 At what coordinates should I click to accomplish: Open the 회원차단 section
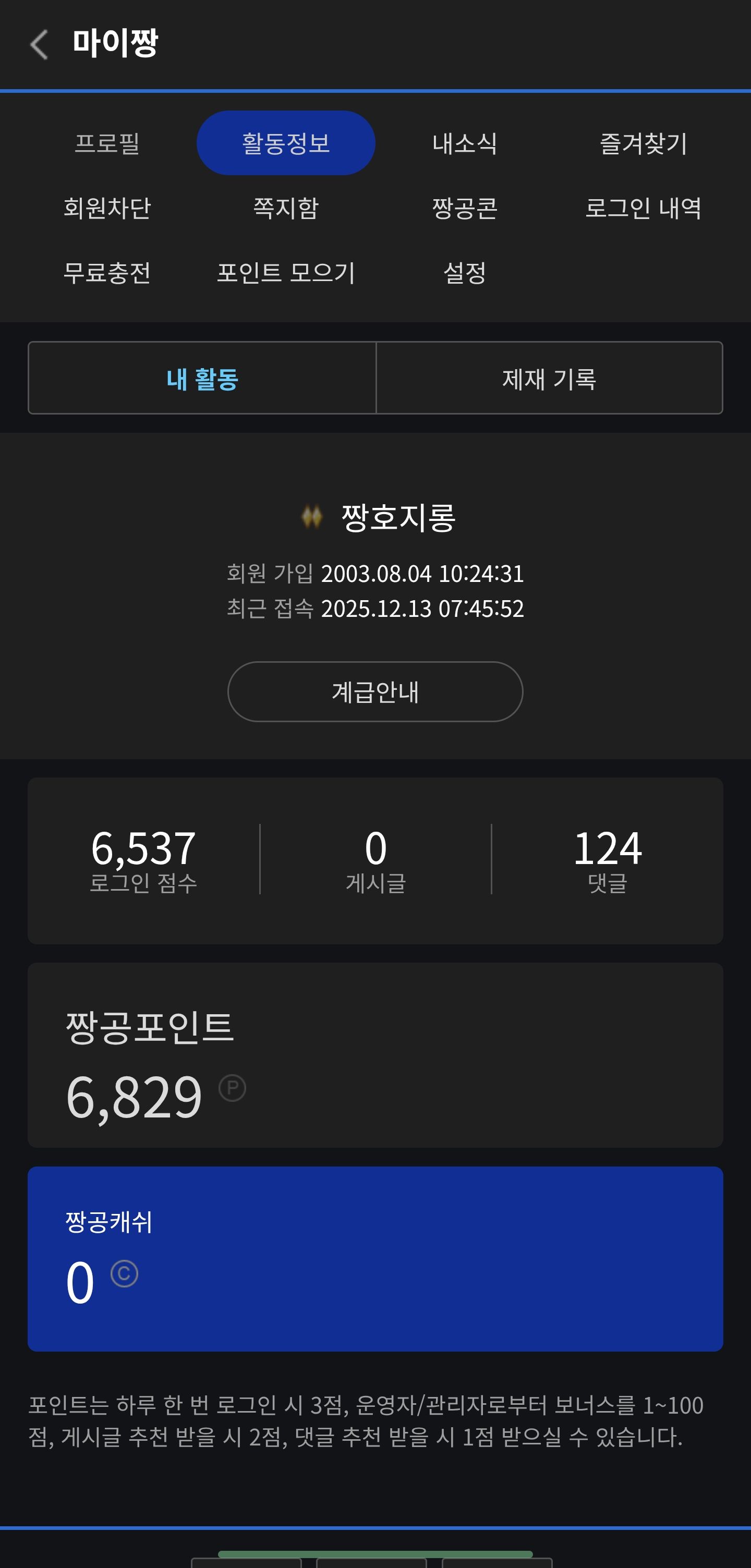tap(107, 208)
